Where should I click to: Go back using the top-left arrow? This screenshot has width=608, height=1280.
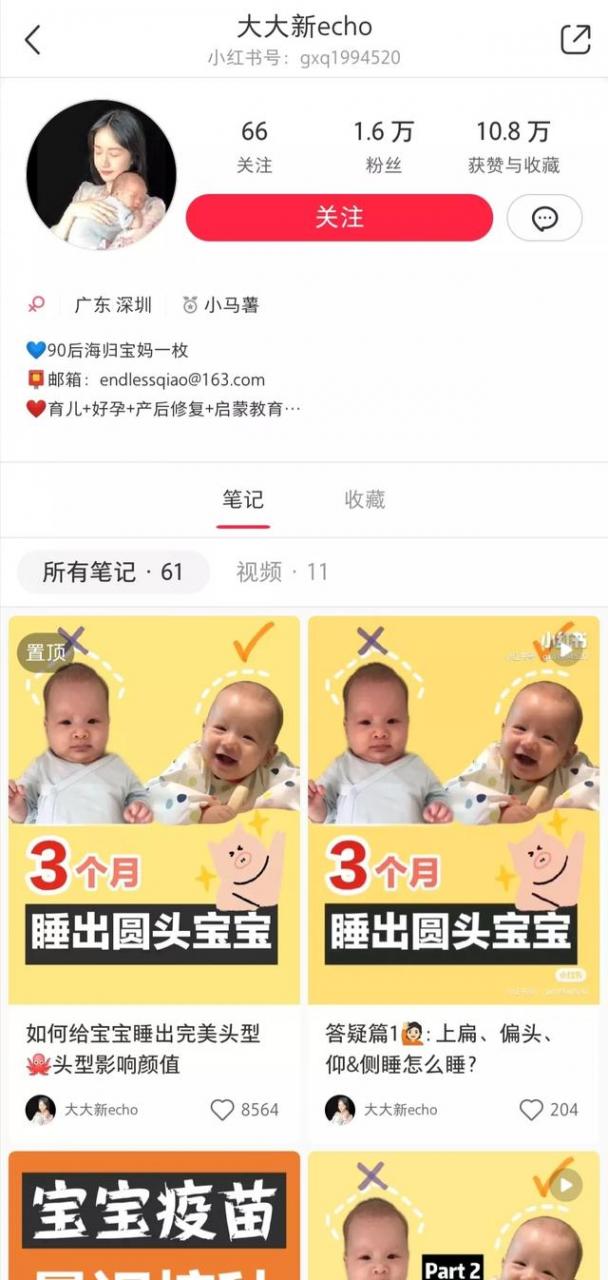33,40
